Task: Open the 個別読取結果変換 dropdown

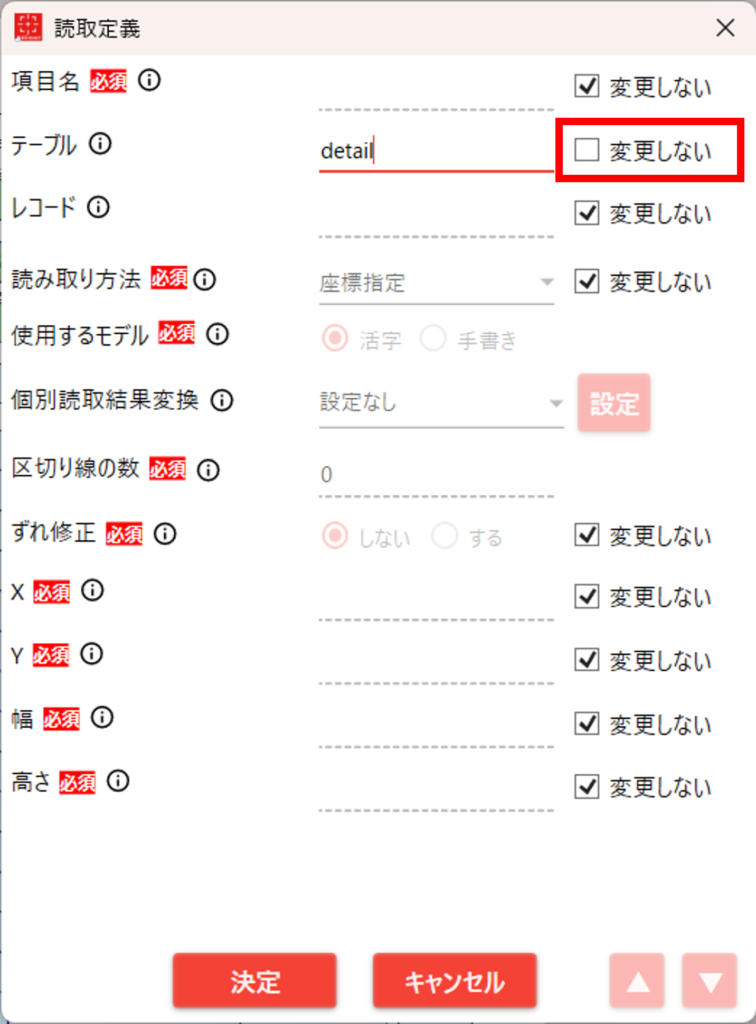Action: [x=441, y=403]
